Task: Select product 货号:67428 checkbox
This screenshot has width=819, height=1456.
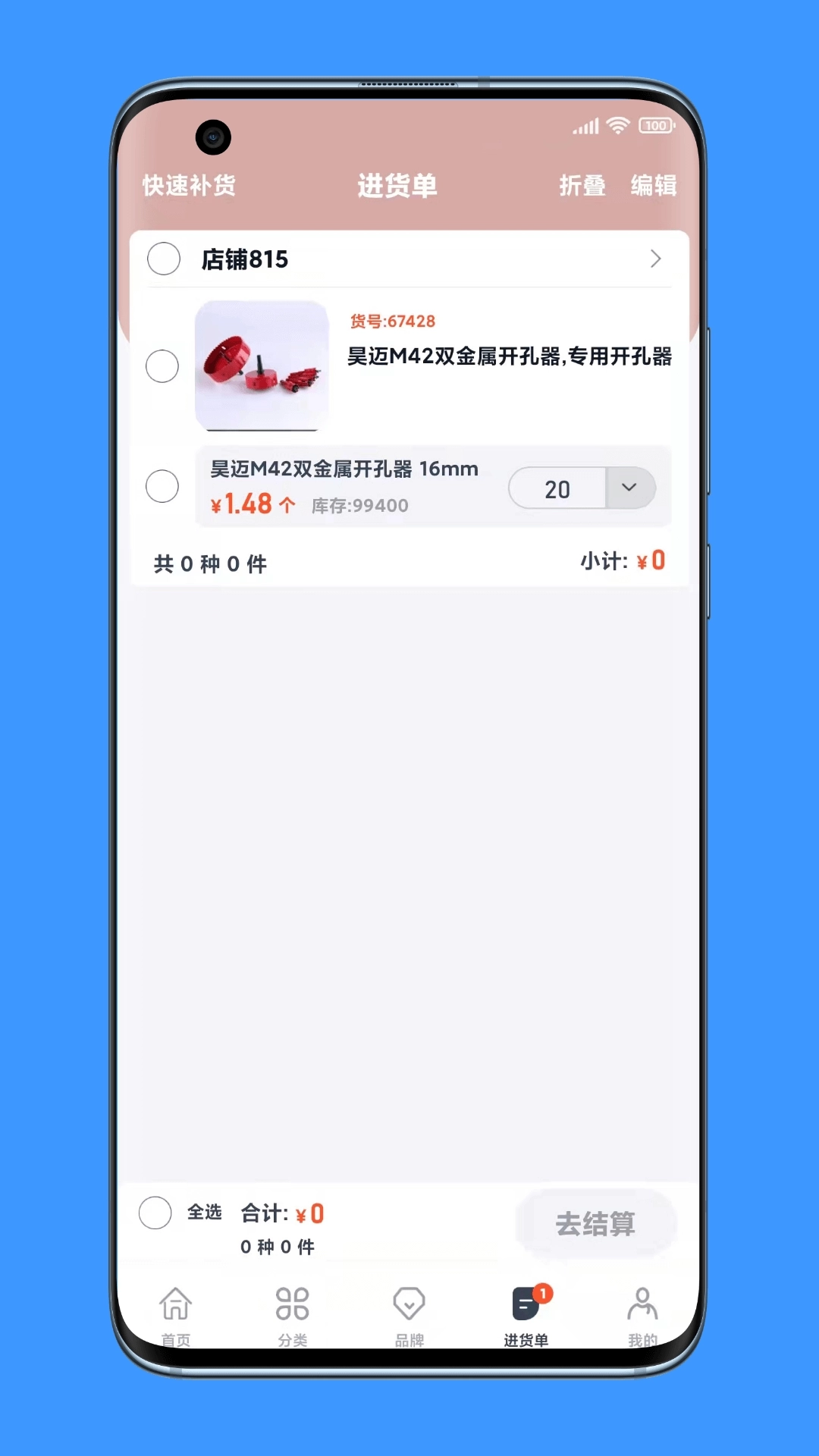Action: (162, 366)
